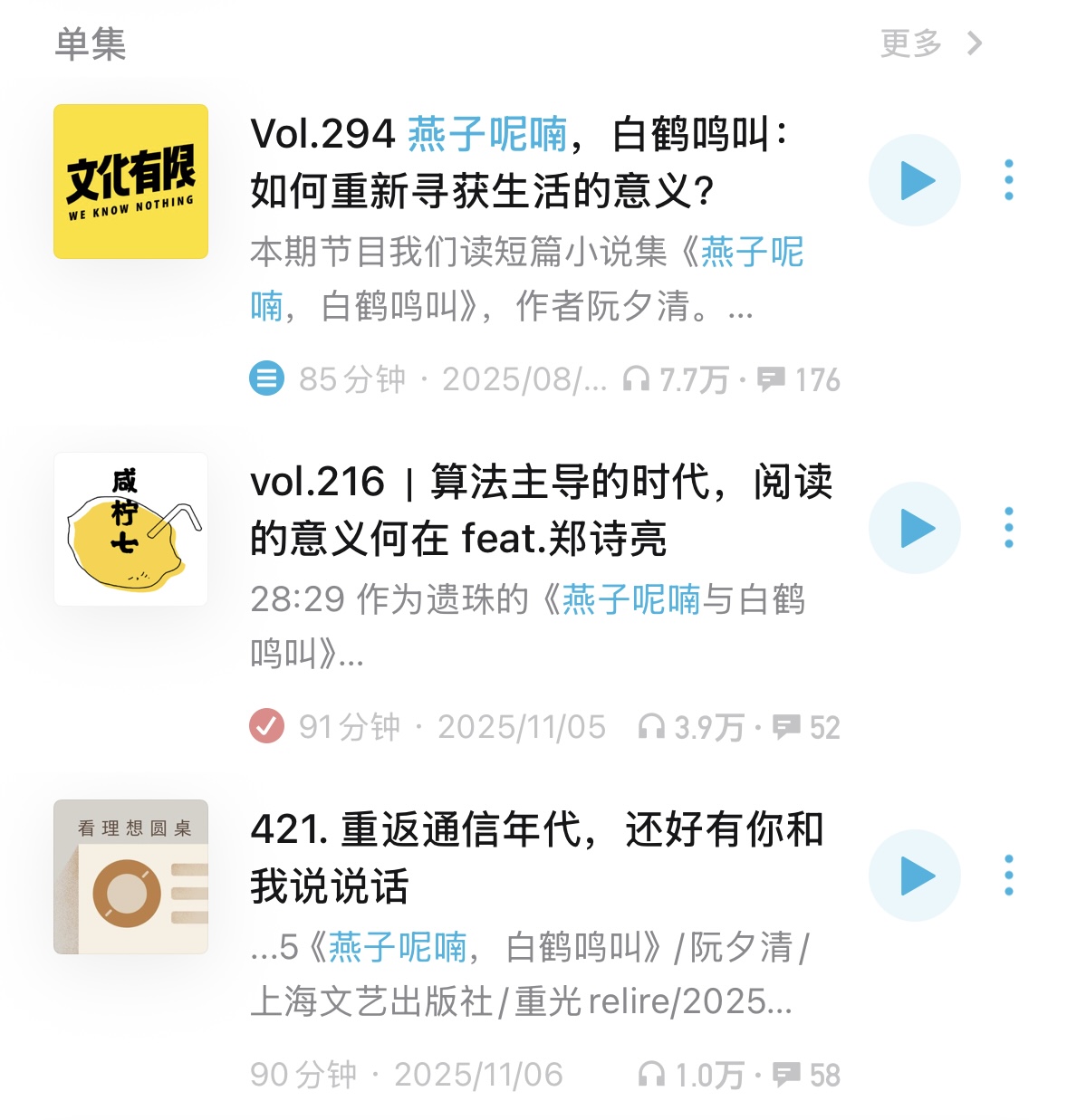Tap the 看理想圆桌 podcast cover
The height and width of the screenshot is (1120, 1067).
131,876
